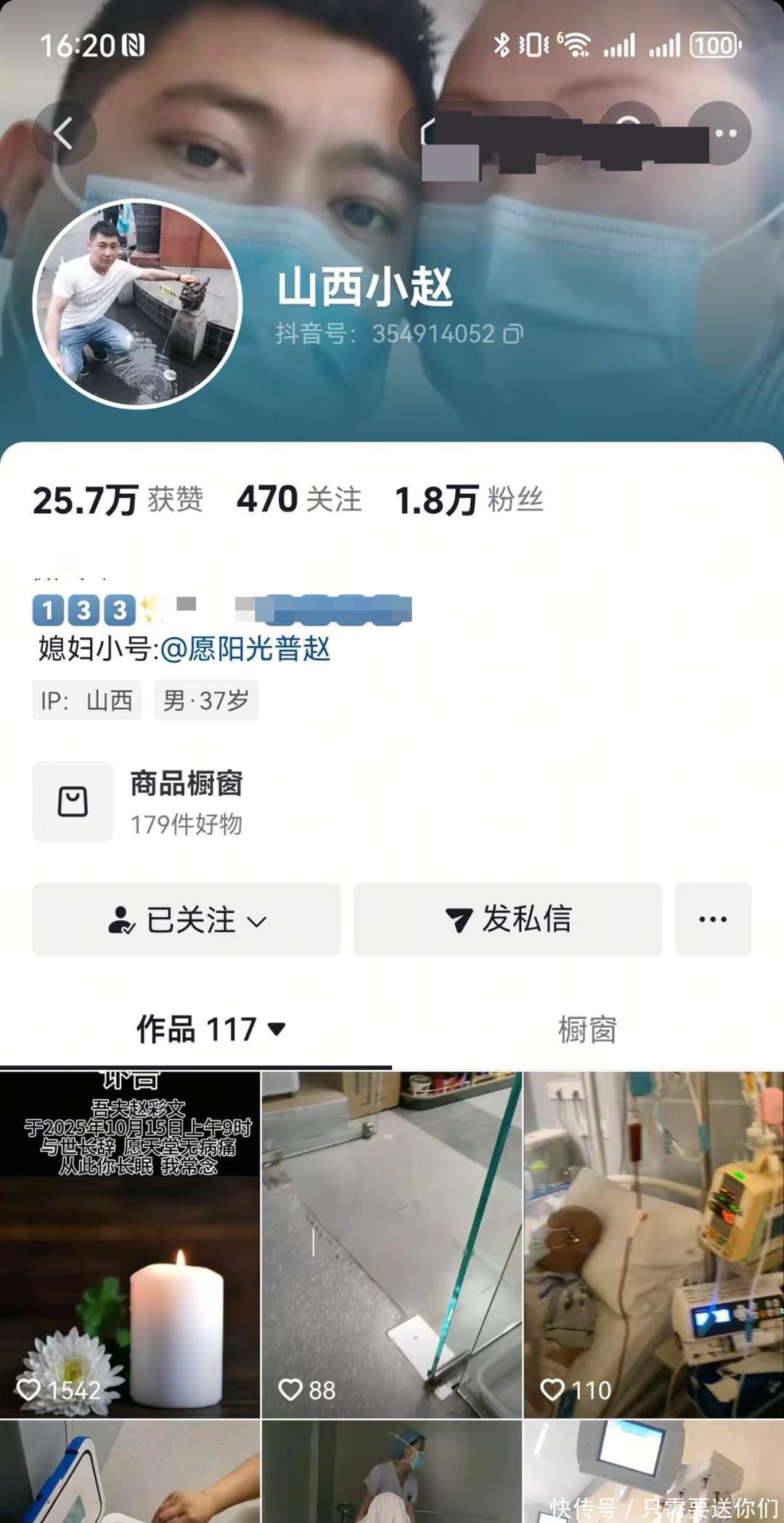
Task: Send a private message via 发私信
Action: (x=507, y=919)
